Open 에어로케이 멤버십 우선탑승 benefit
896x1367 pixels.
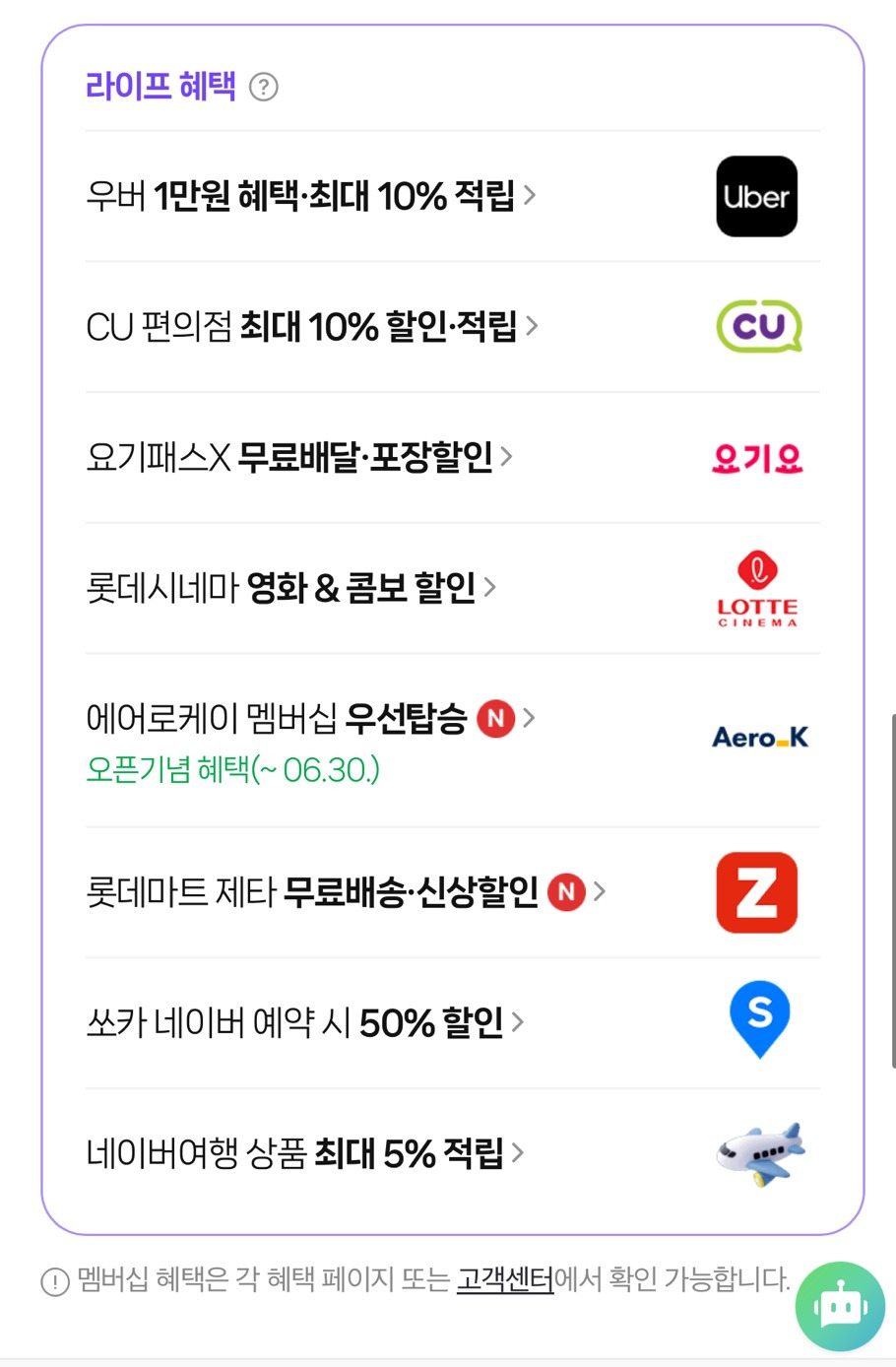(309, 719)
